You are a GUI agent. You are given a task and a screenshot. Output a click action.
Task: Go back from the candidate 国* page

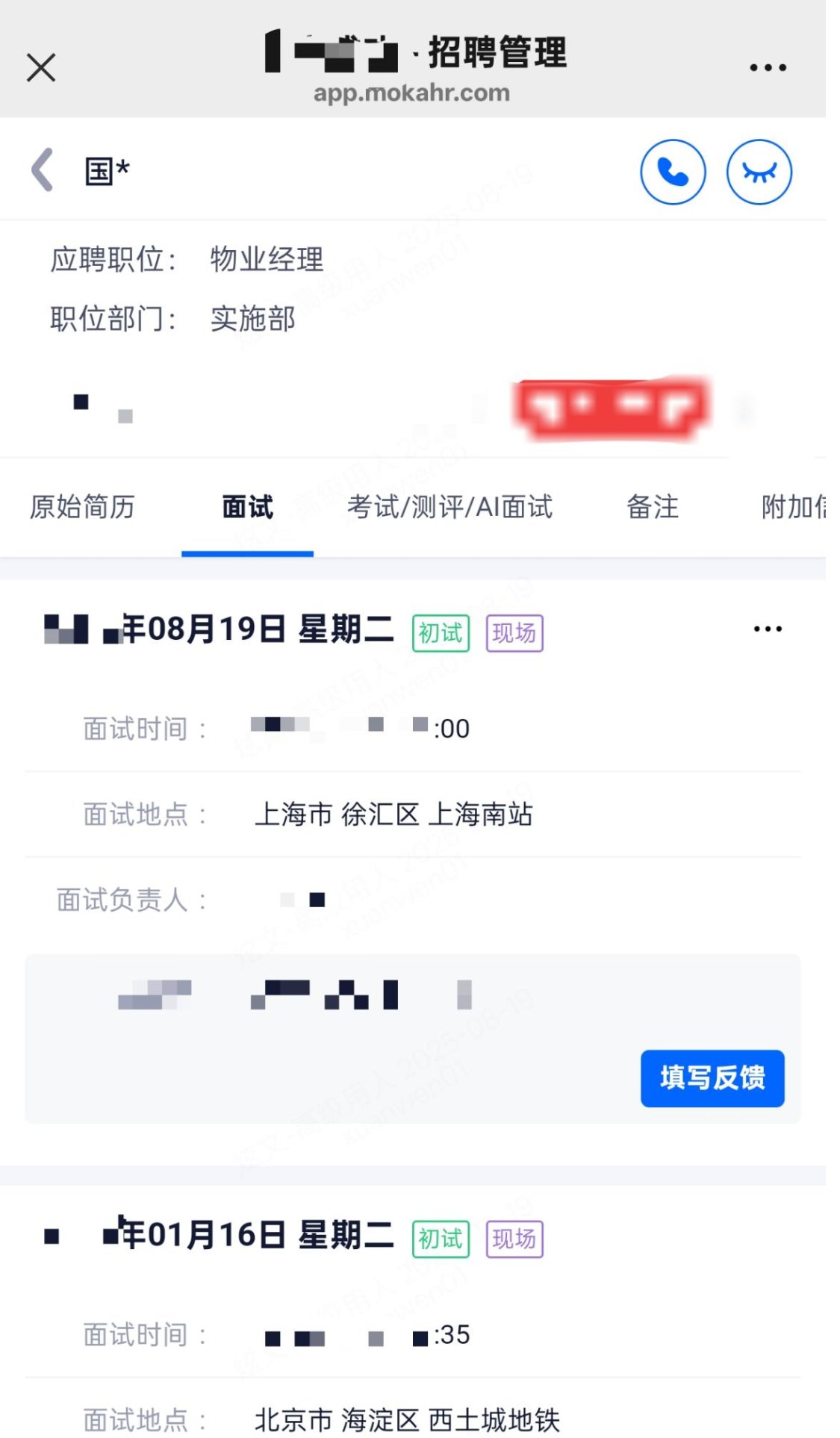[x=43, y=170]
